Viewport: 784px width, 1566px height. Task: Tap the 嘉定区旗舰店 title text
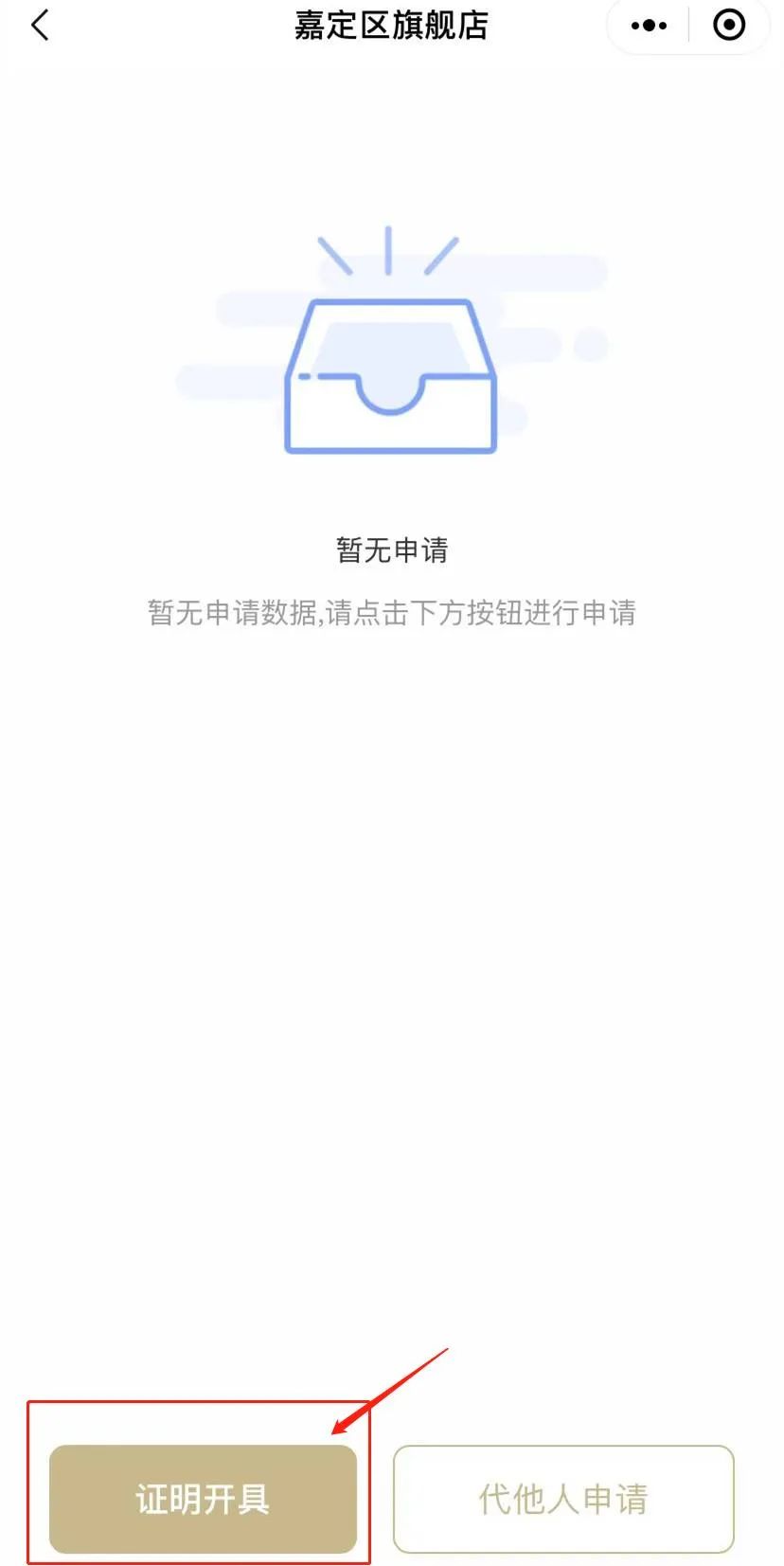(392, 26)
